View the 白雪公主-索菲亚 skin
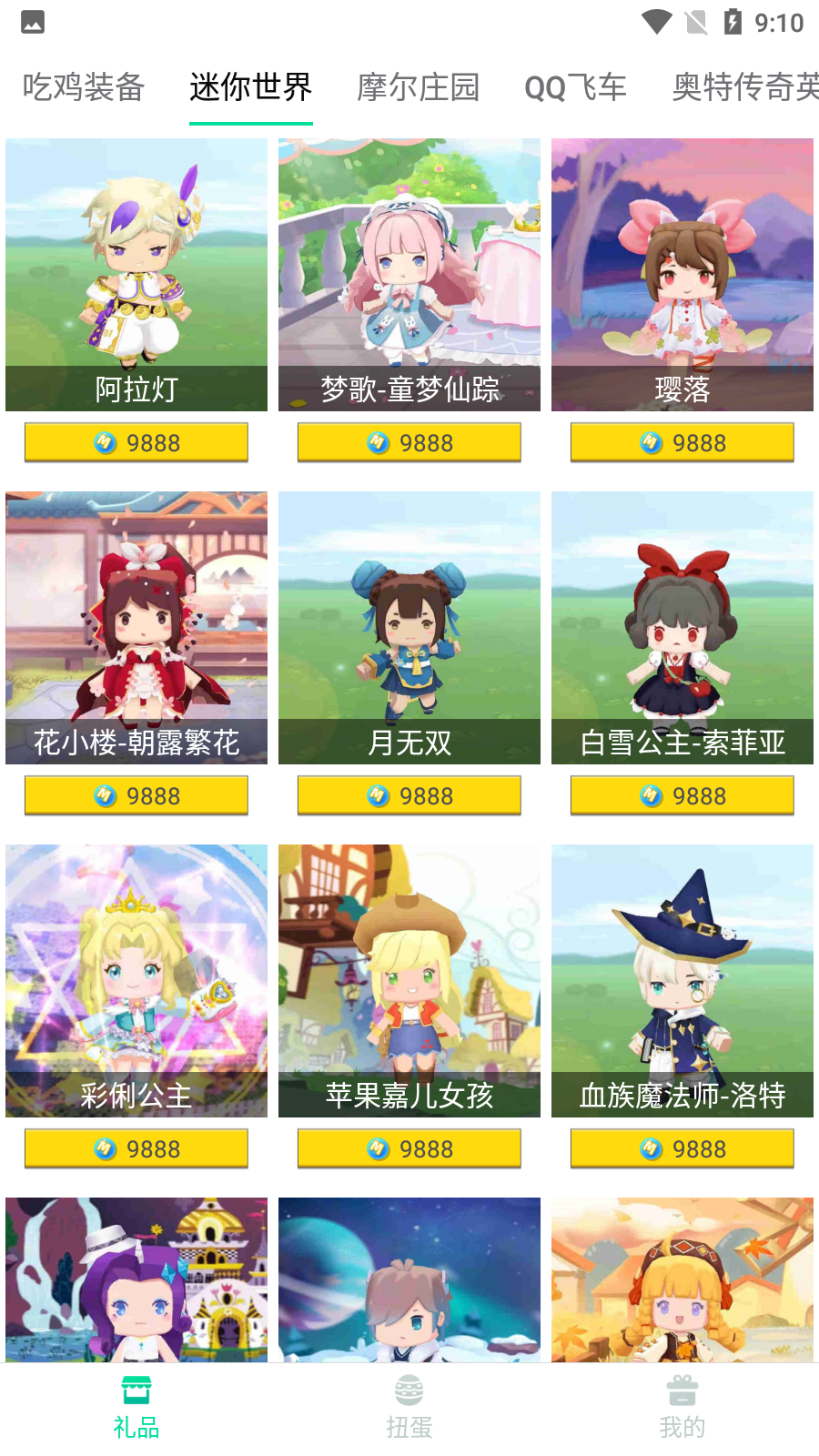Screen dimensions: 819x1456 tap(682, 627)
